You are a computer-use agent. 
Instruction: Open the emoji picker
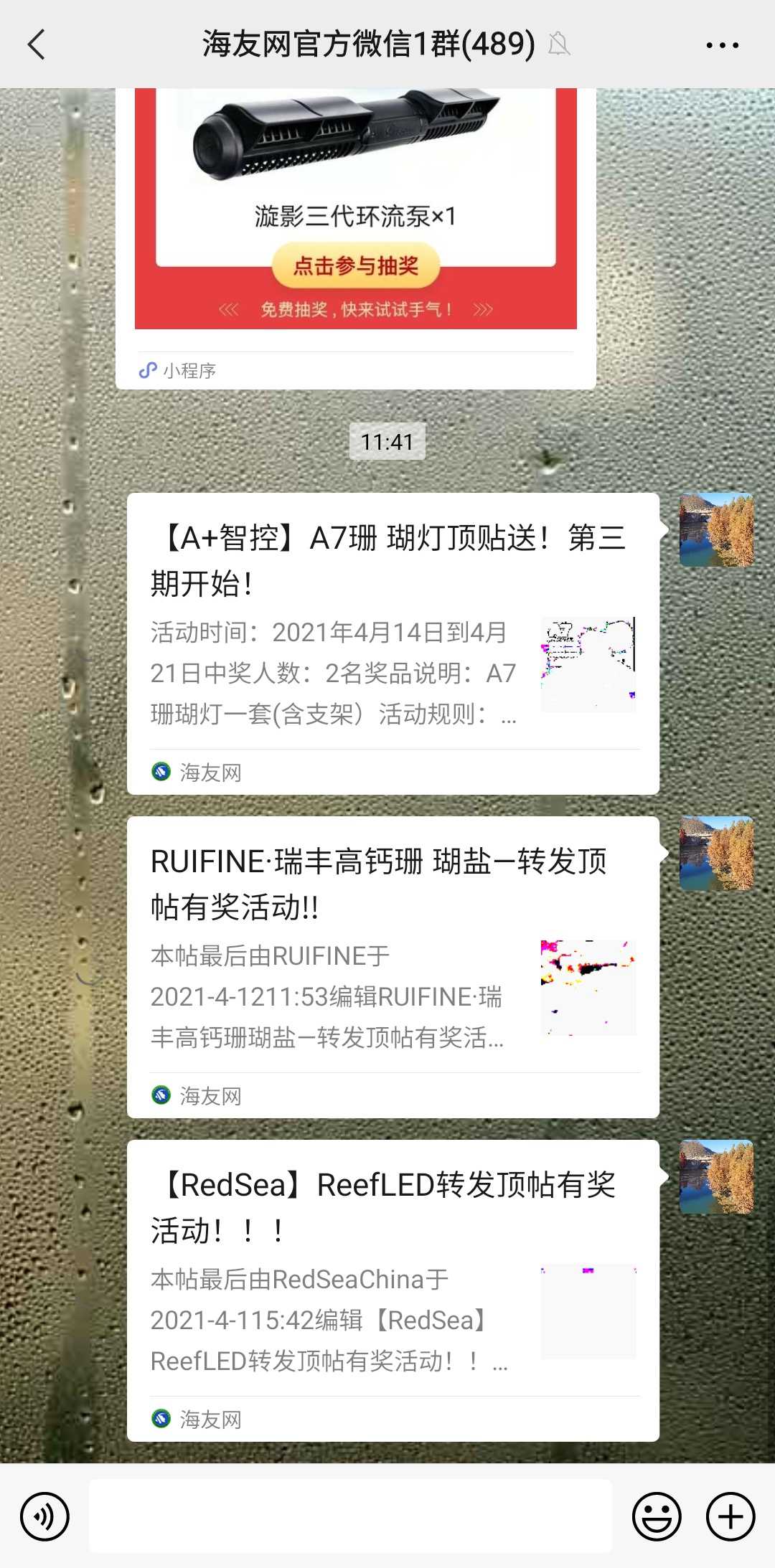(656, 1516)
